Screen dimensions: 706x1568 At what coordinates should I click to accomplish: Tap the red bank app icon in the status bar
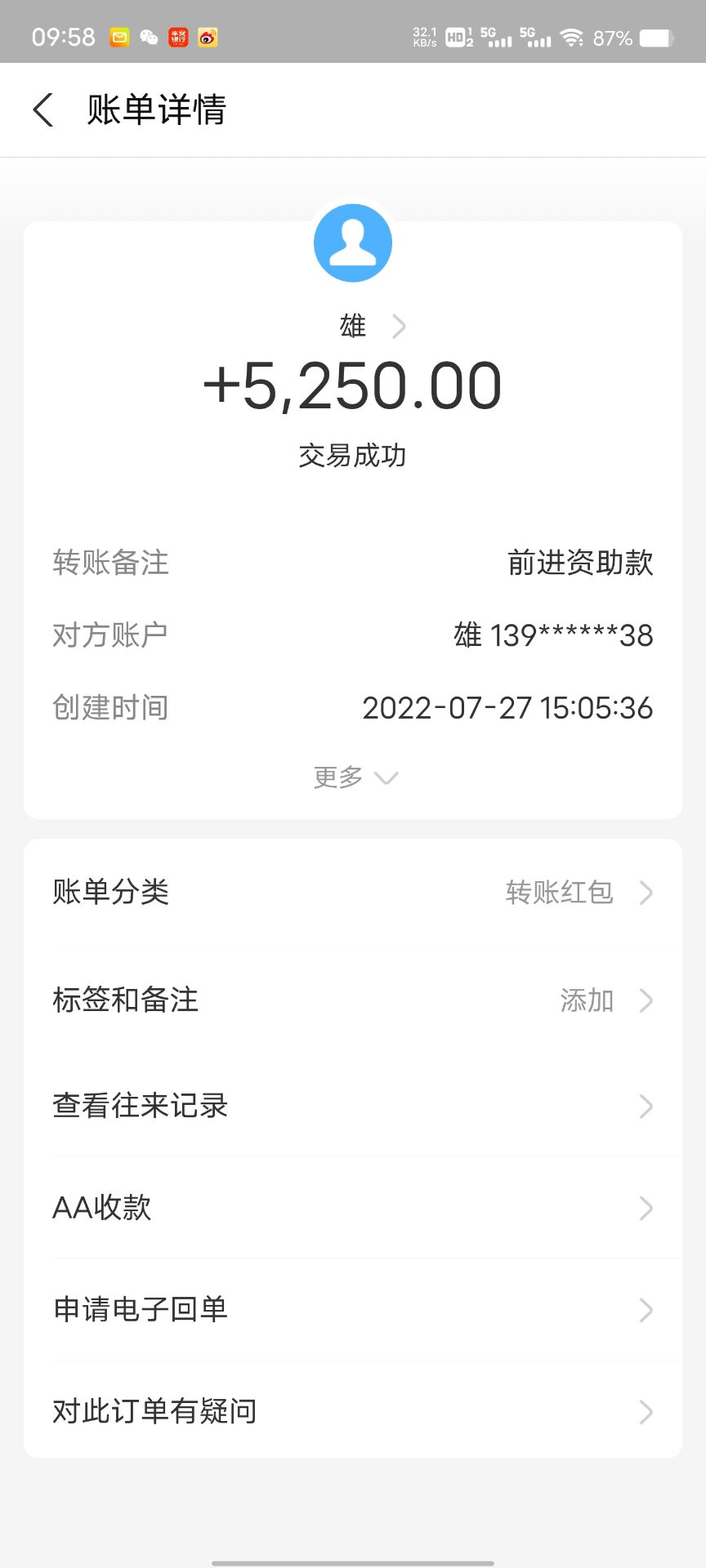pos(178,37)
